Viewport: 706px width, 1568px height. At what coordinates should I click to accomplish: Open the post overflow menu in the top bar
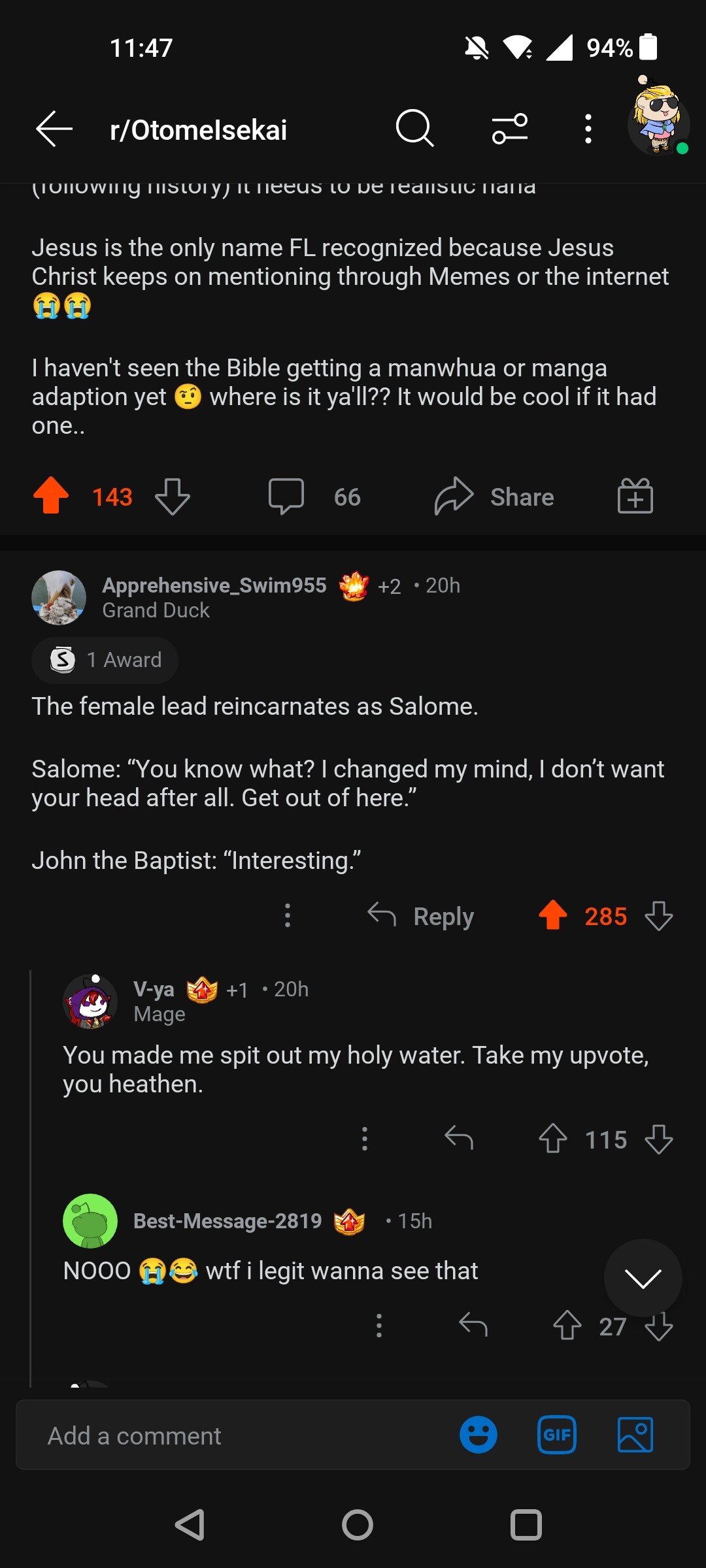[x=588, y=129]
